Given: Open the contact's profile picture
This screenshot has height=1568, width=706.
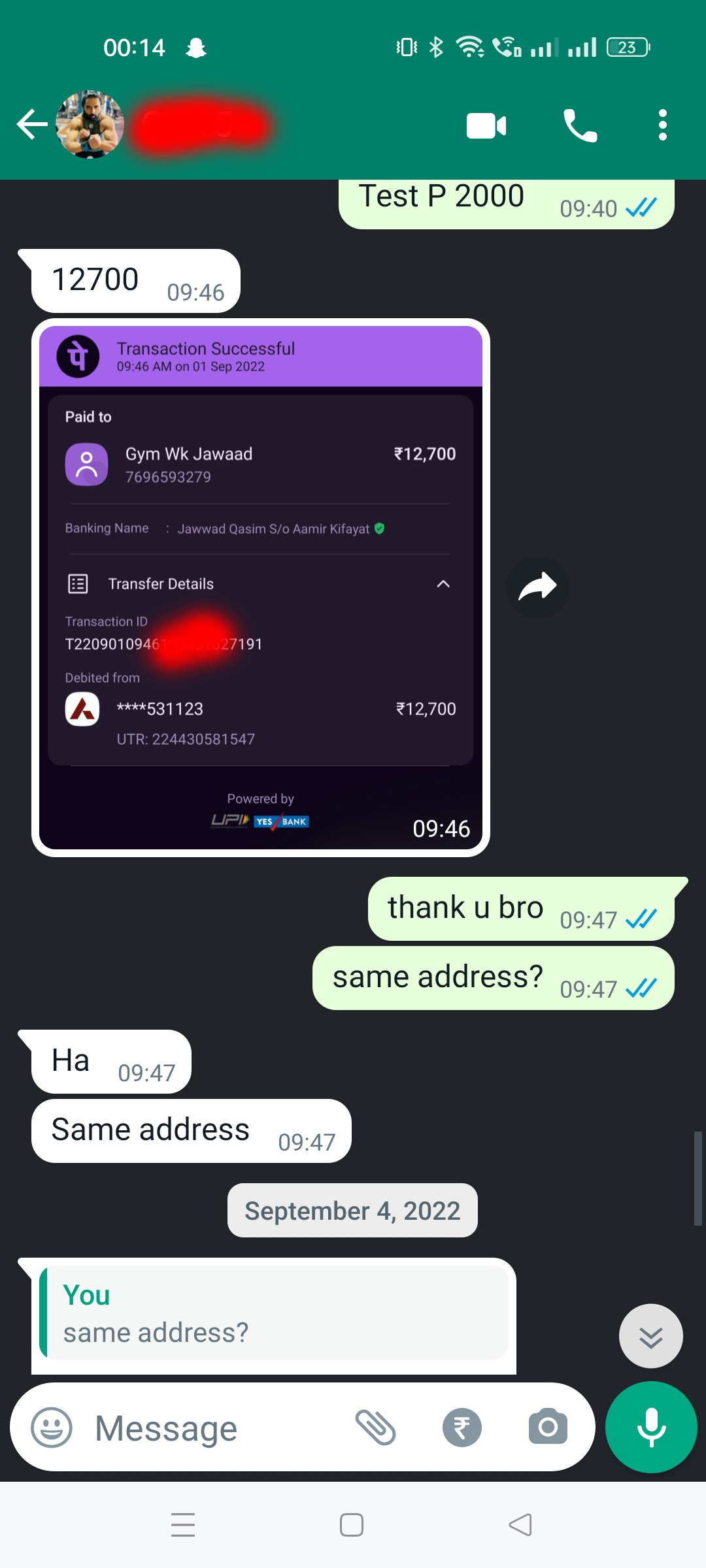Looking at the screenshot, I should click(90, 125).
